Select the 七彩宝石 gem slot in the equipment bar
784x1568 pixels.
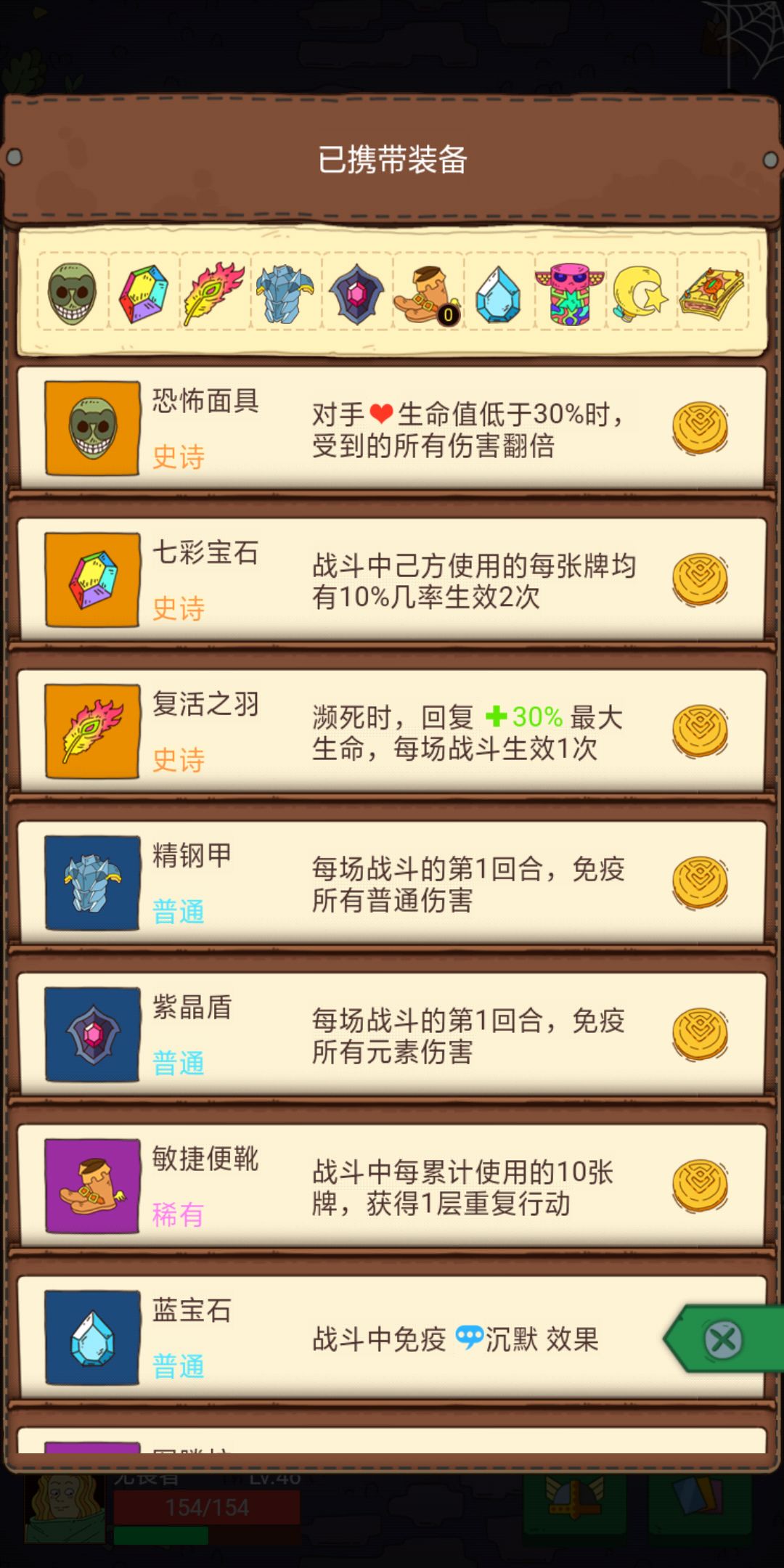pos(144,294)
